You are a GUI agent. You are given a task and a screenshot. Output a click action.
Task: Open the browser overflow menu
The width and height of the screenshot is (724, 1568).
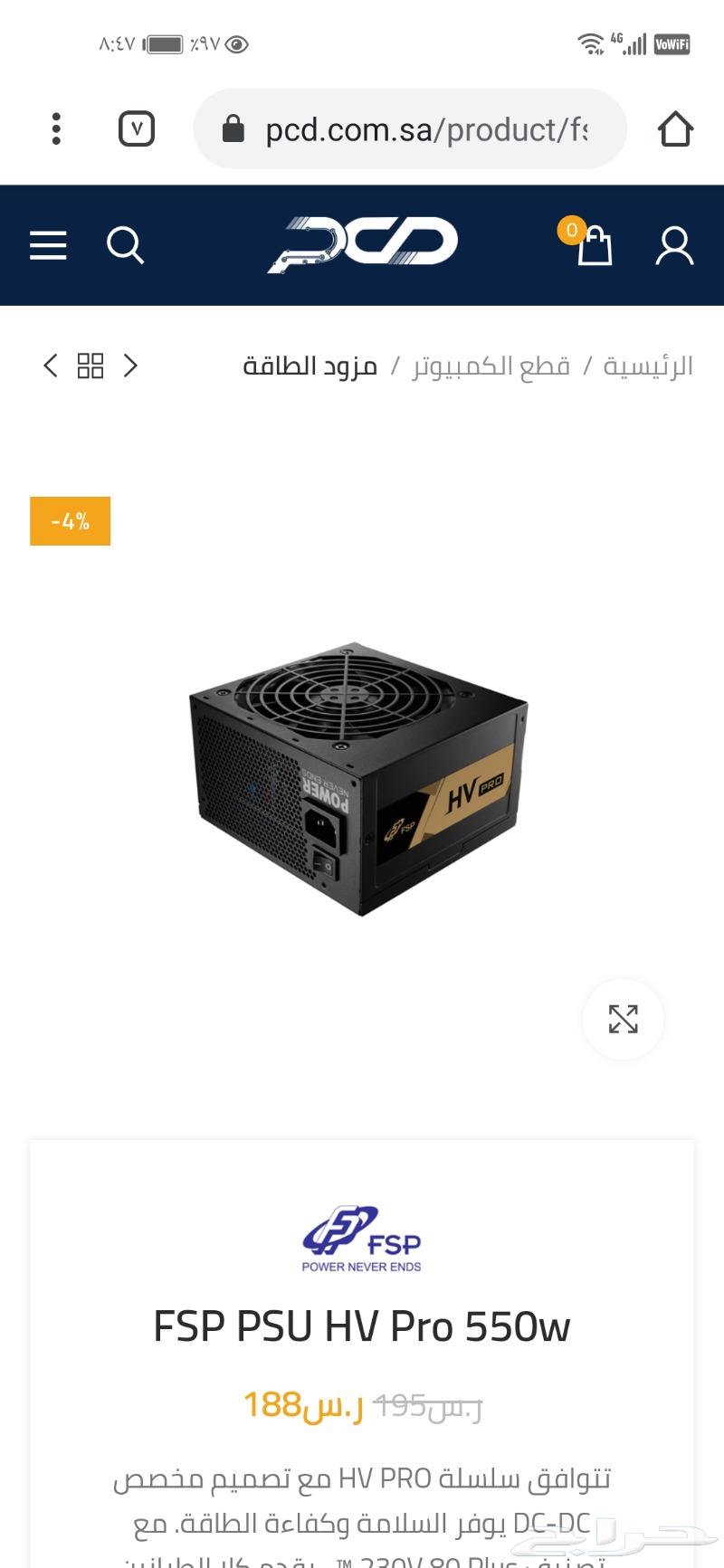(x=56, y=128)
